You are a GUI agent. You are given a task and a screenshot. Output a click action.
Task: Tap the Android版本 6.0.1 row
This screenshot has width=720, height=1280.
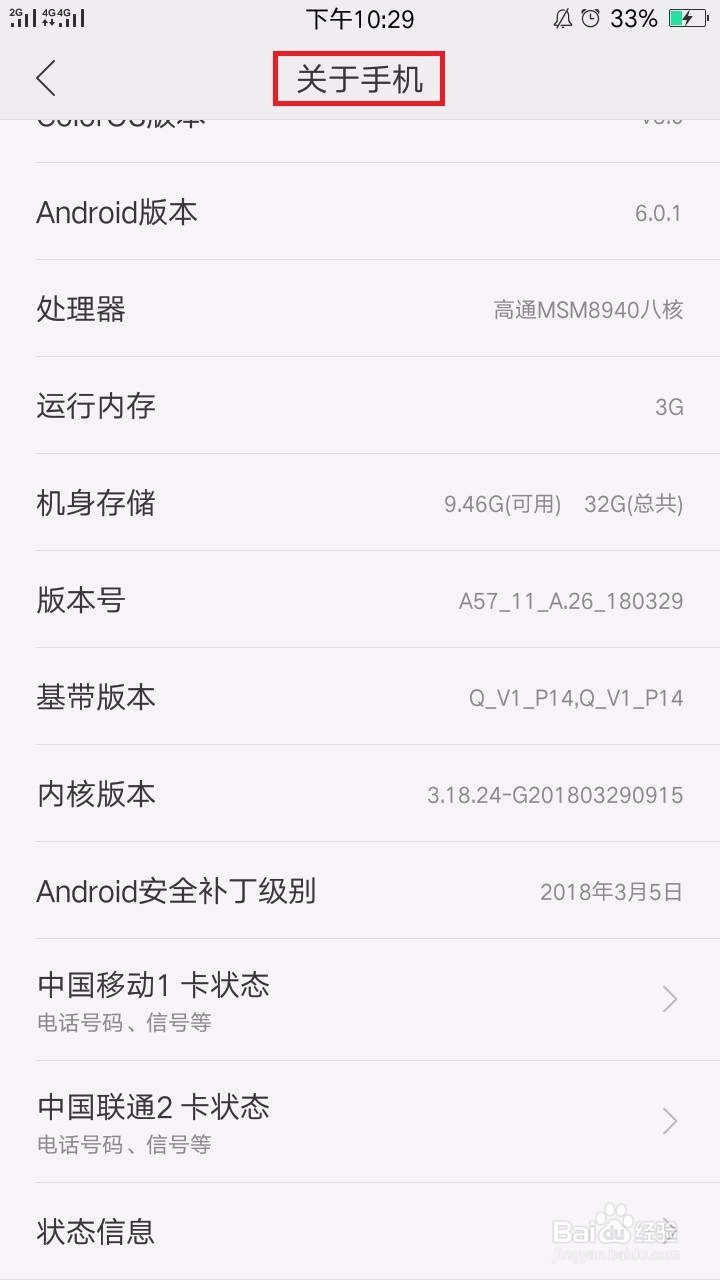coord(360,212)
